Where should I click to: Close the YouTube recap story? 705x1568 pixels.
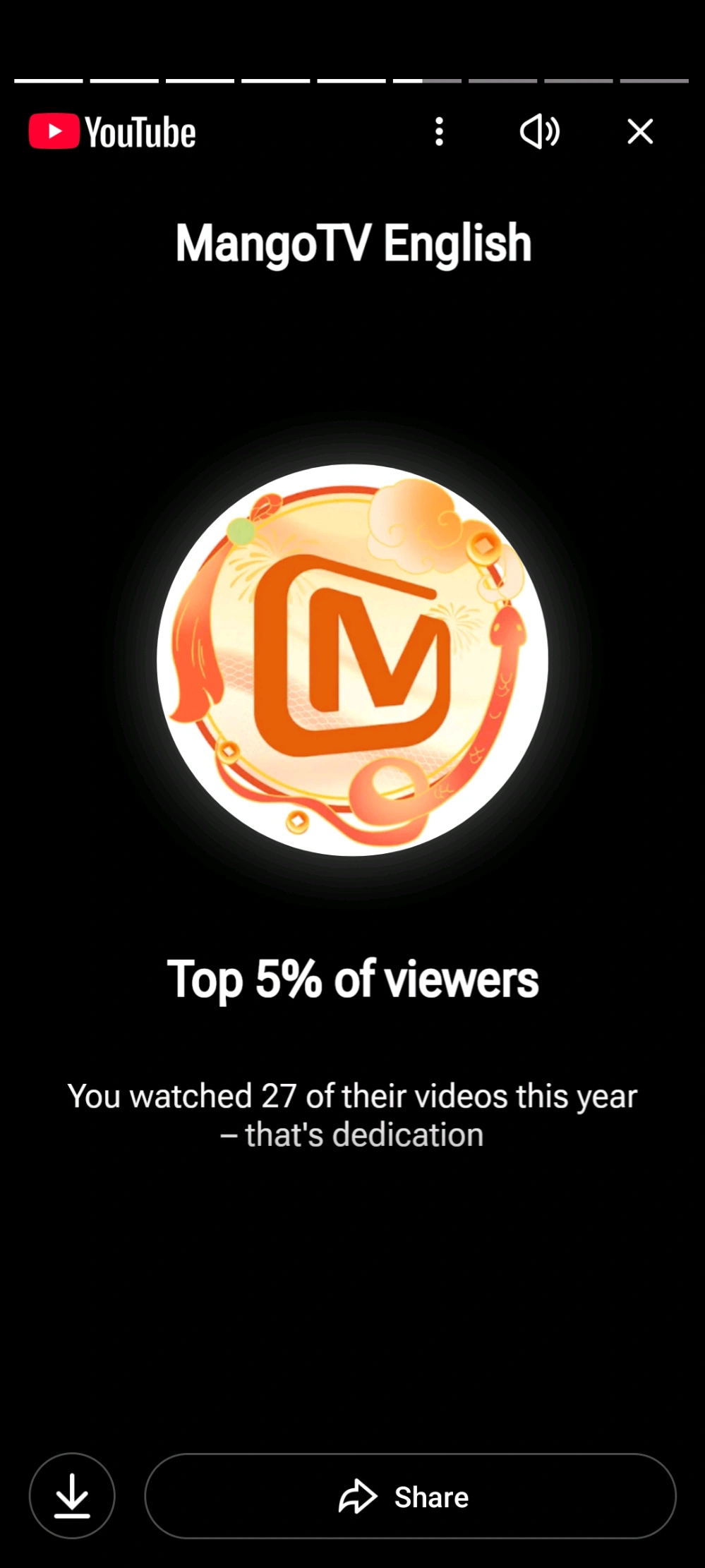tap(640, 132)
